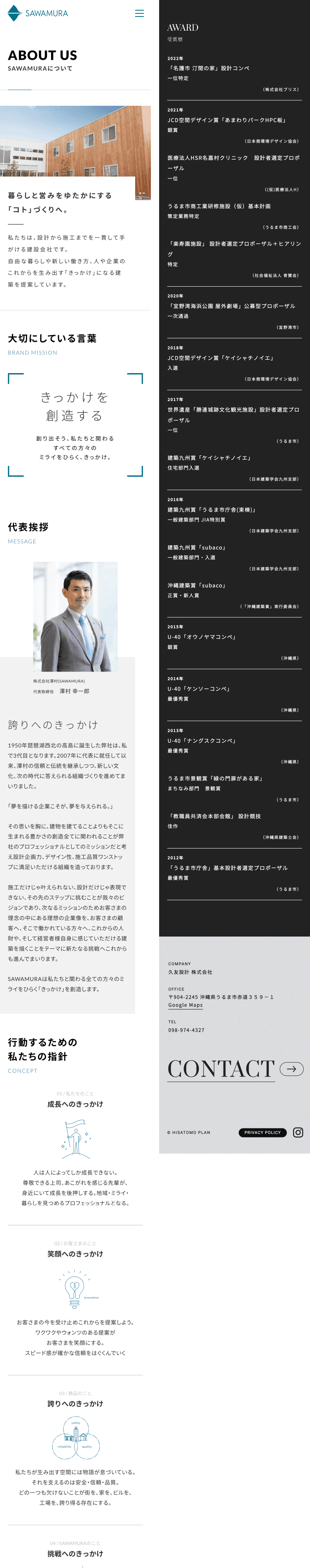
Task: Go to SAWAMURA home via the header logo
Action: click(x=38, y=13)
